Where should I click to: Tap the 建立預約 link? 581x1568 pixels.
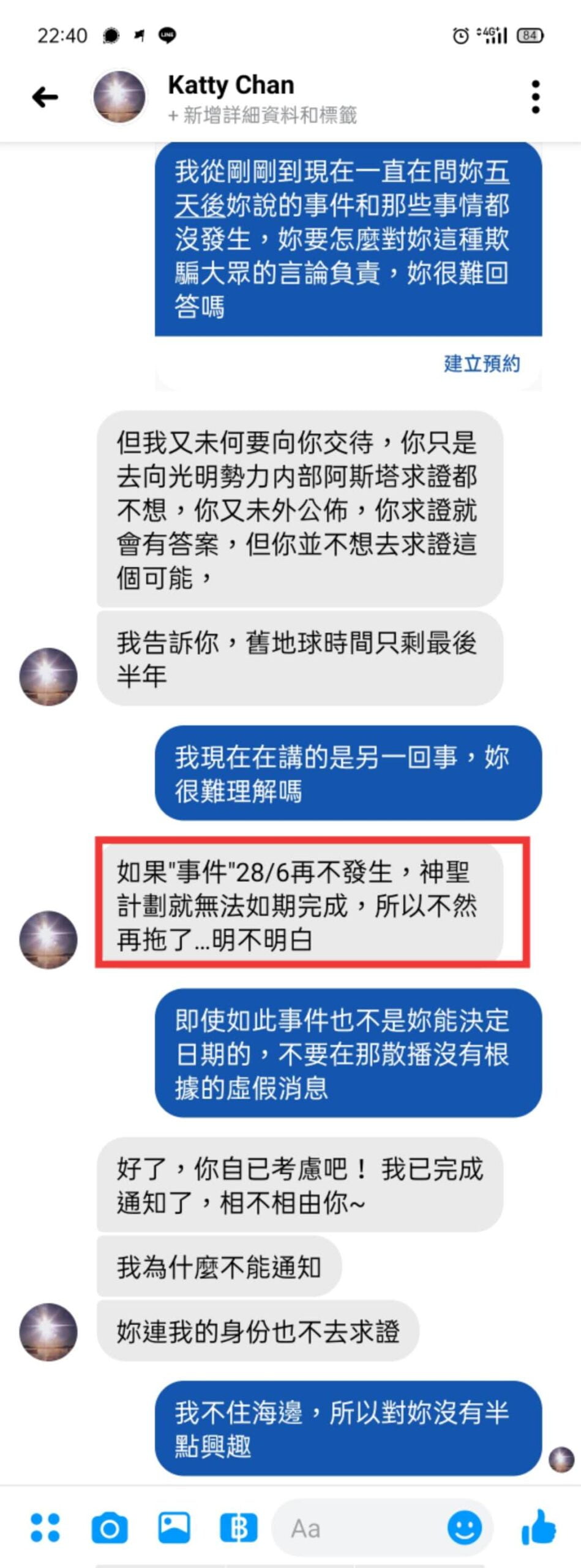pos(482,364)
